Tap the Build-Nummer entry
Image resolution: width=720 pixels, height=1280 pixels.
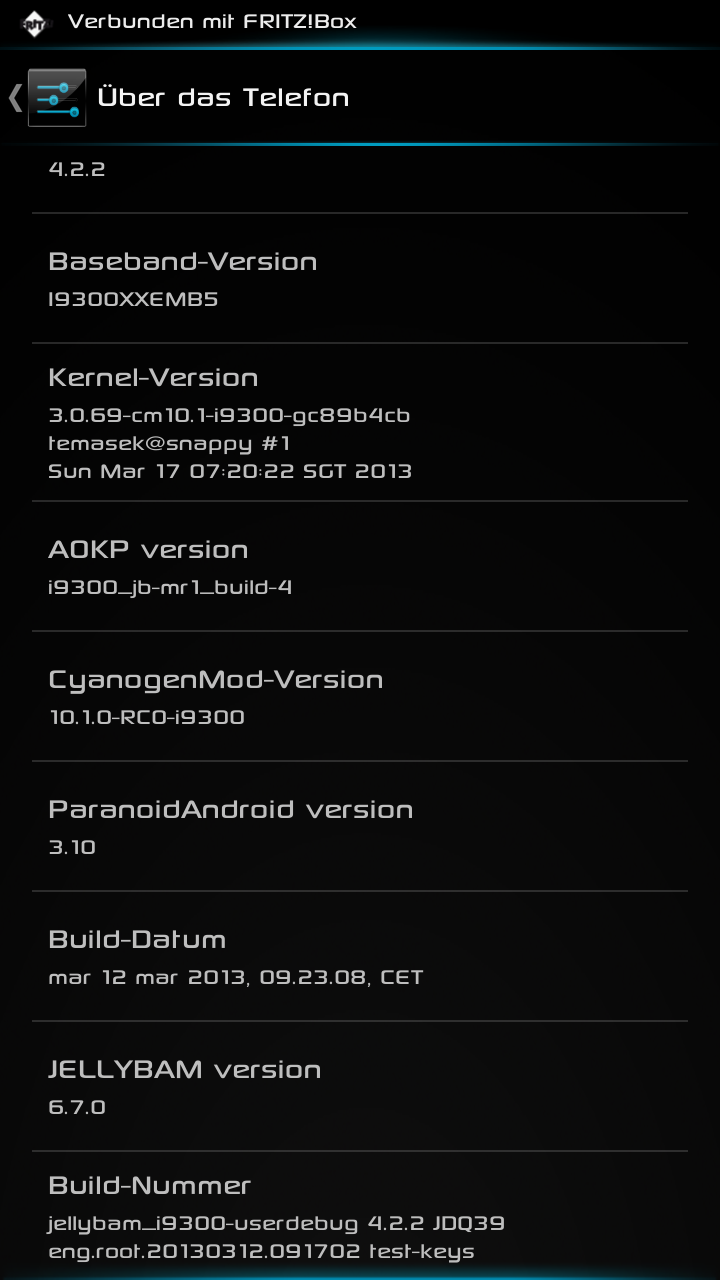[x=360, y=1215]
